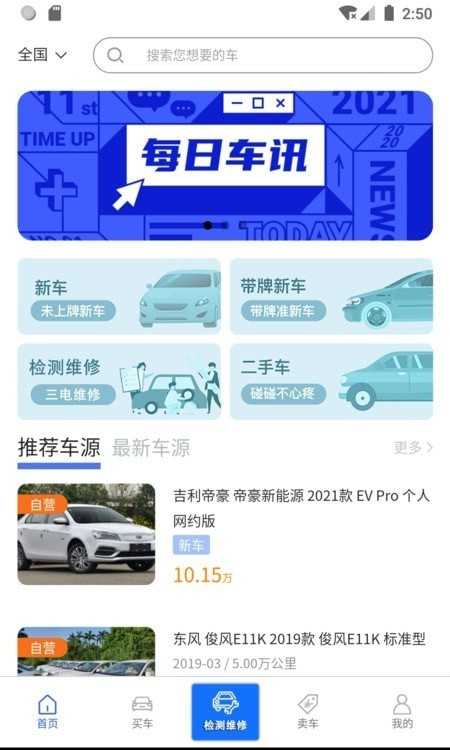Viewport: 450px width, 750px height.
Task: Open the 东风 俊风E11K listing
Action: [225, 651]
